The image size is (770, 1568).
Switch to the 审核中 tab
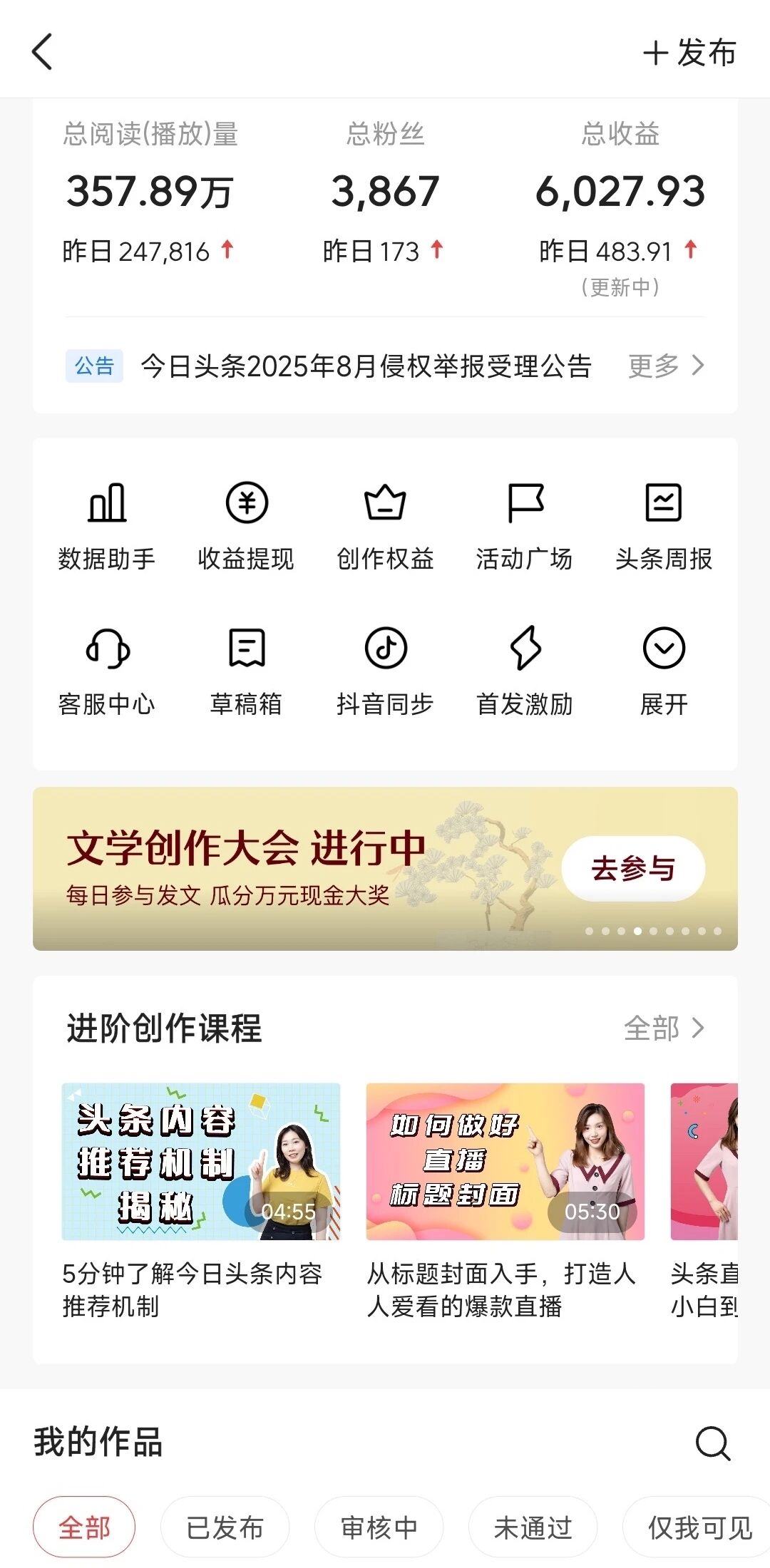(379, 1526)
